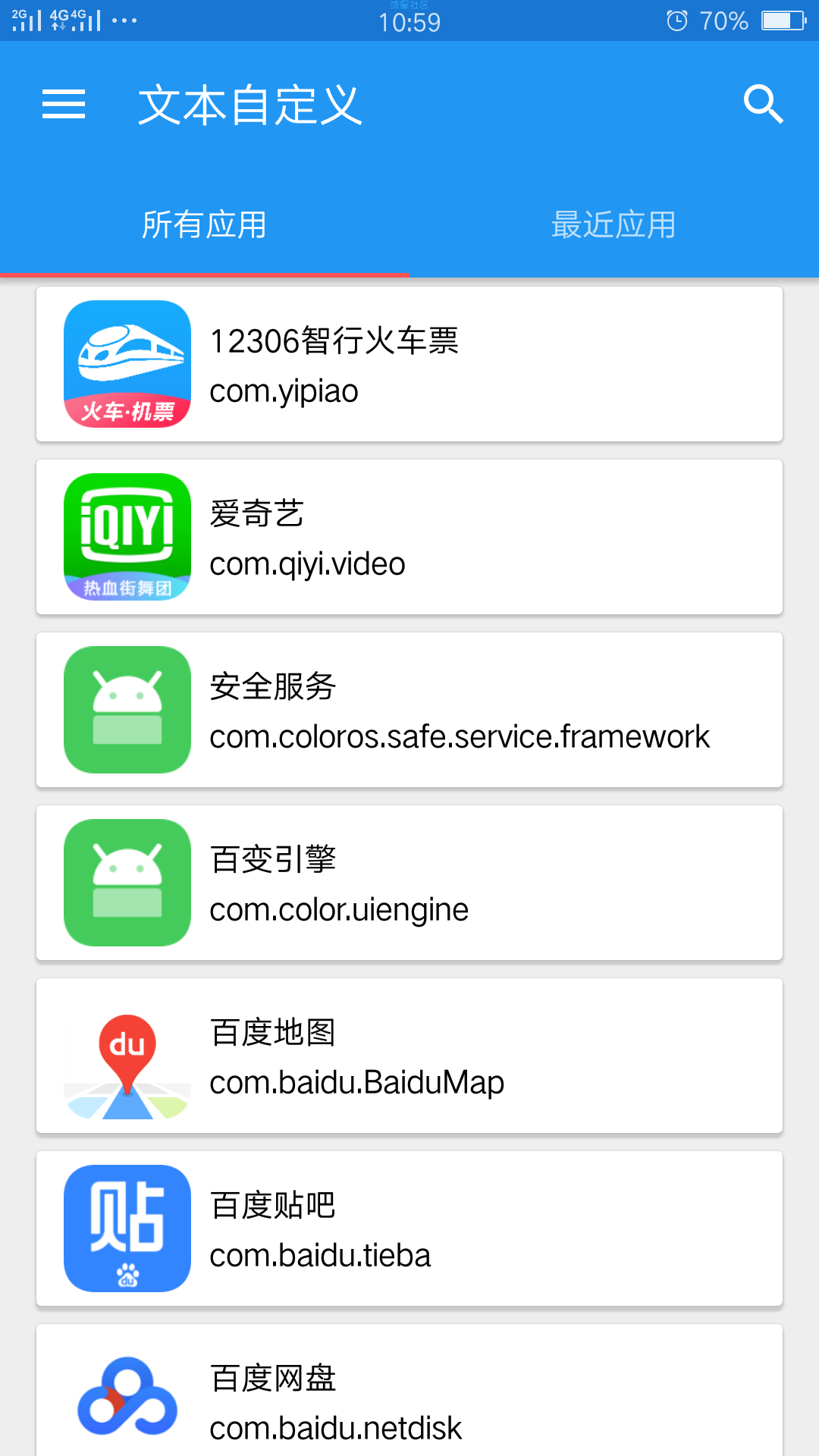Select the 百度贴吧 app row
The width and height of the screenshot is (819, 1456).
(409, 1228)
